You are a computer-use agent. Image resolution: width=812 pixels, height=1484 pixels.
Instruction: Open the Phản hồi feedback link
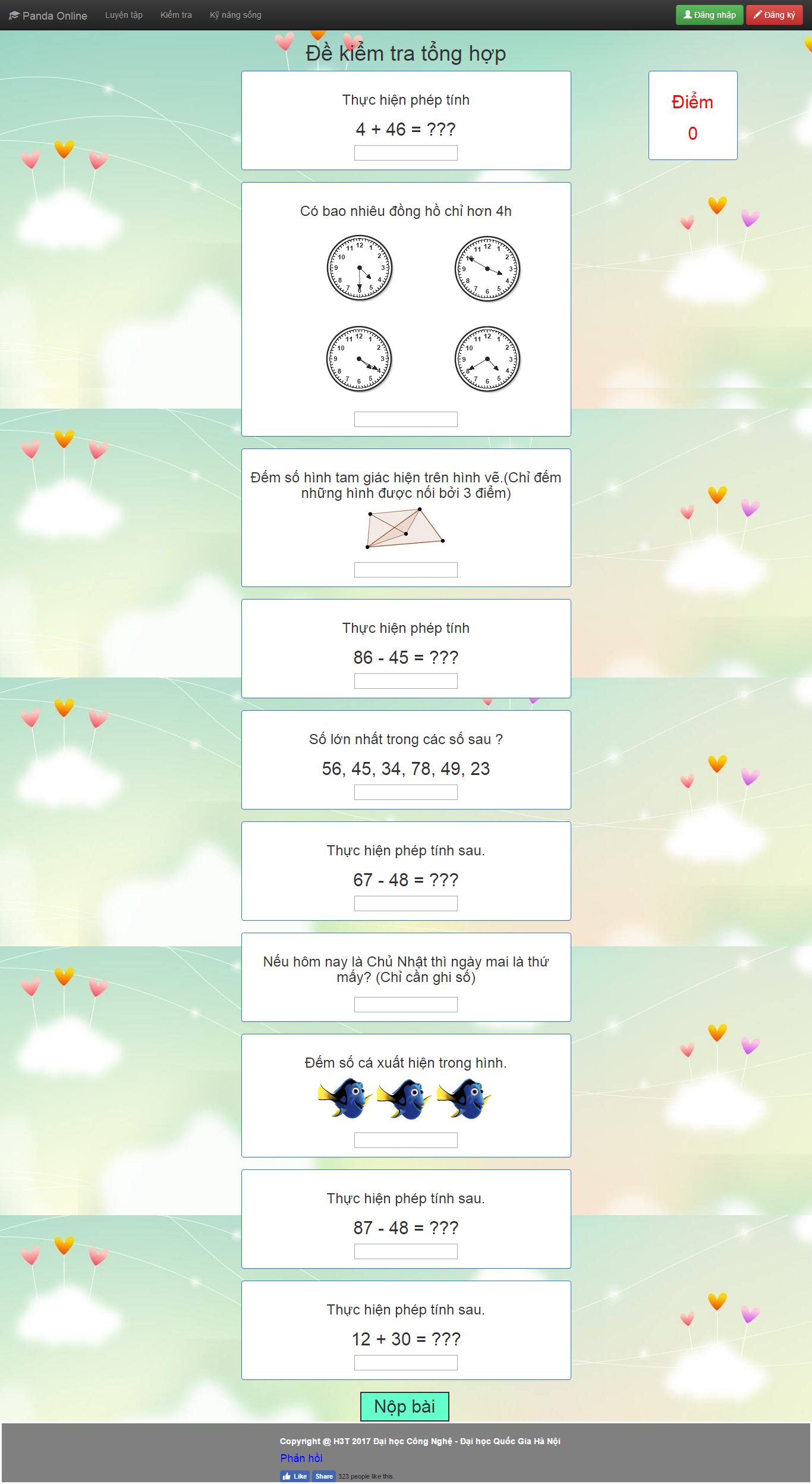(301, 1458)
